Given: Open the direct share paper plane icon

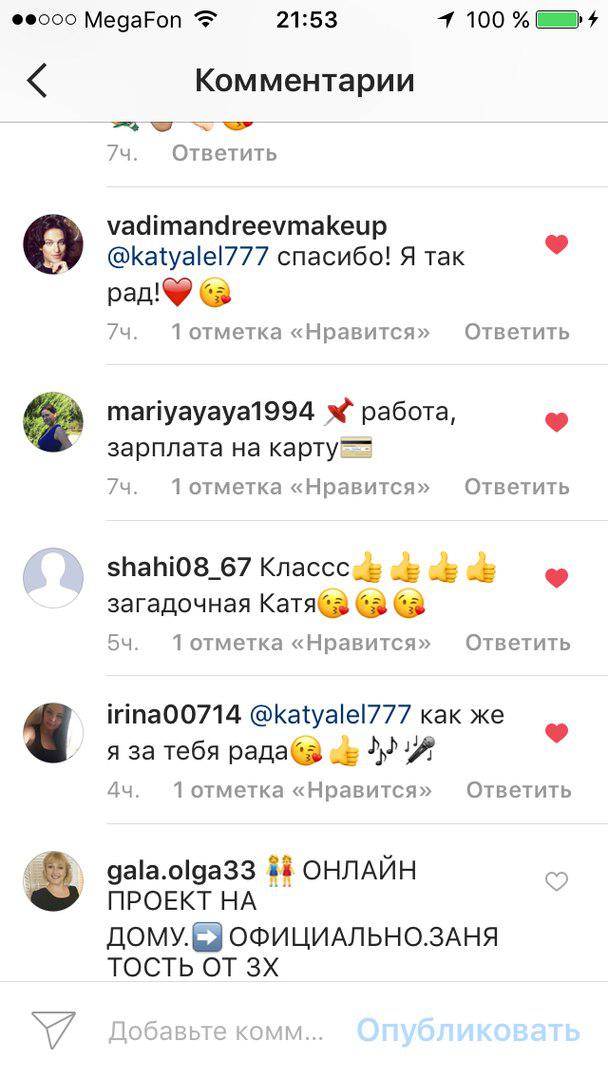Looking at the screenshot, I should coord(53,1030).
